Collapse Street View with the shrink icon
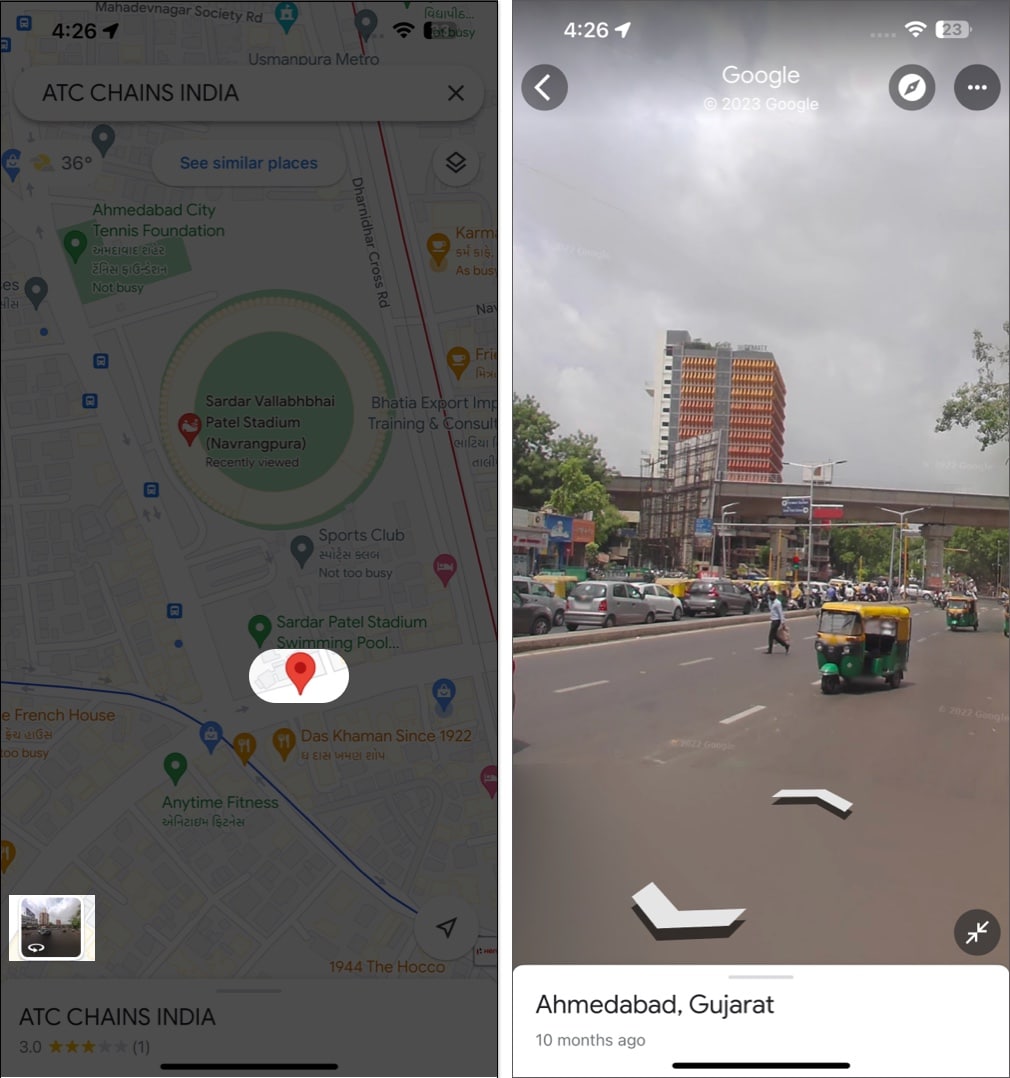 [x=976, y=932]
